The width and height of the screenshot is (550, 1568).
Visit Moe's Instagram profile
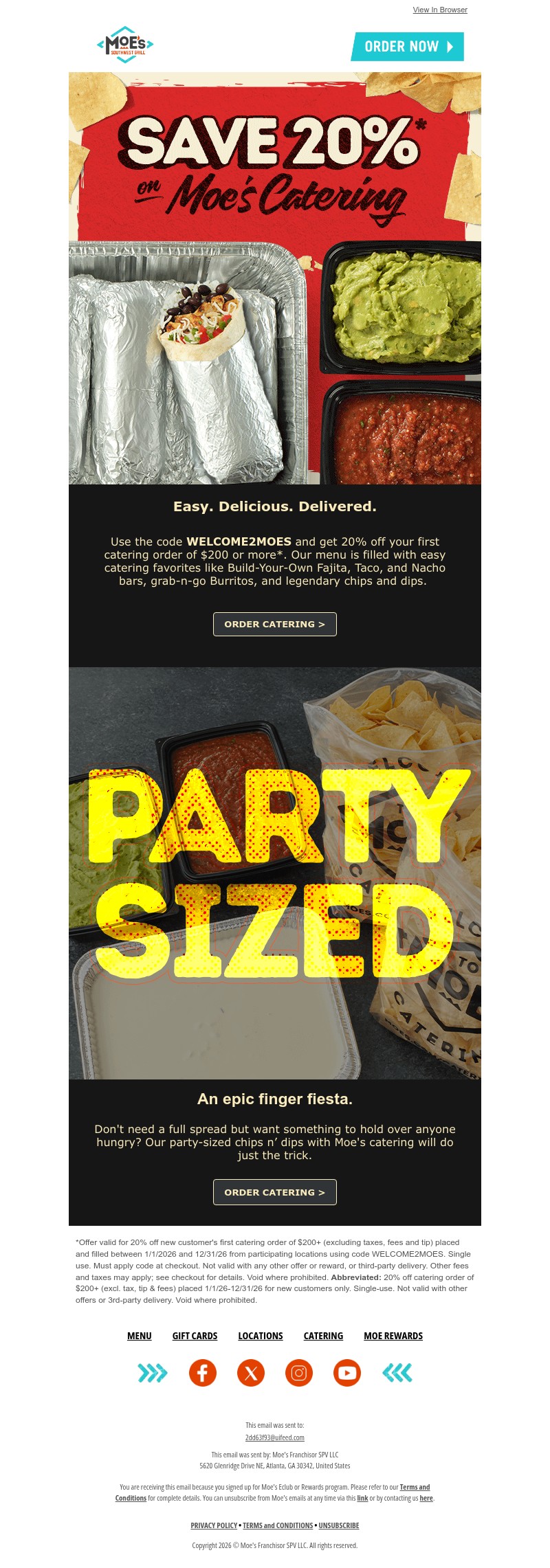click(x=299, y=1373)
